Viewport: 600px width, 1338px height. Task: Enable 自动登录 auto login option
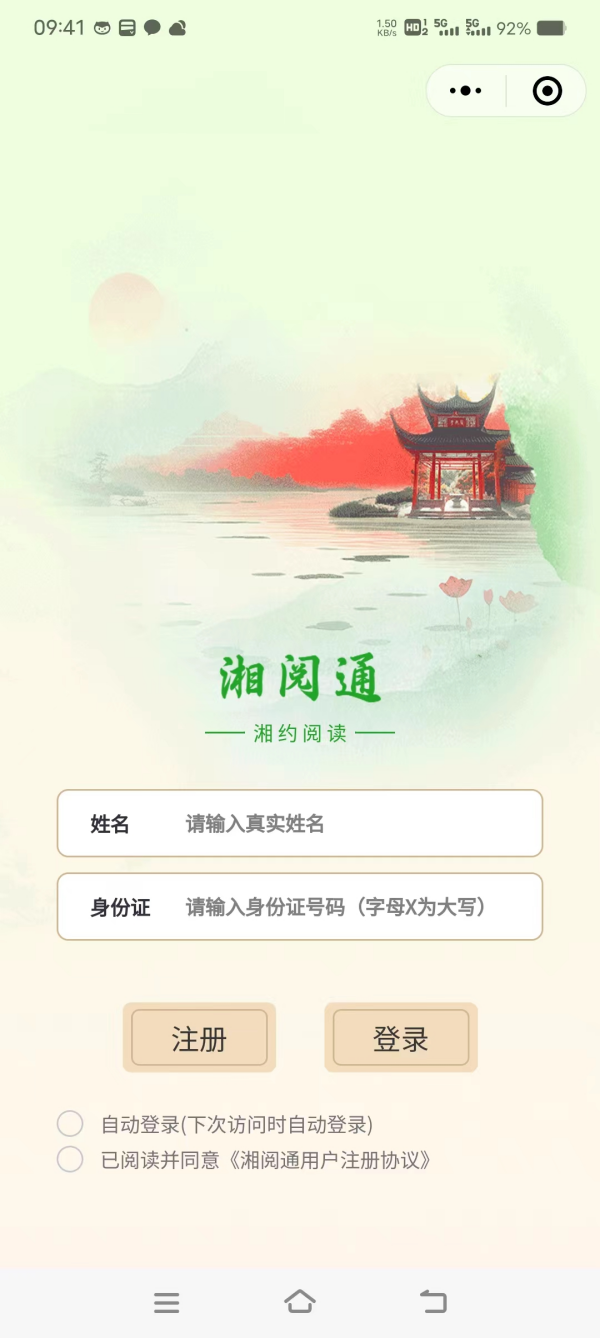[x=70, y=1124]
